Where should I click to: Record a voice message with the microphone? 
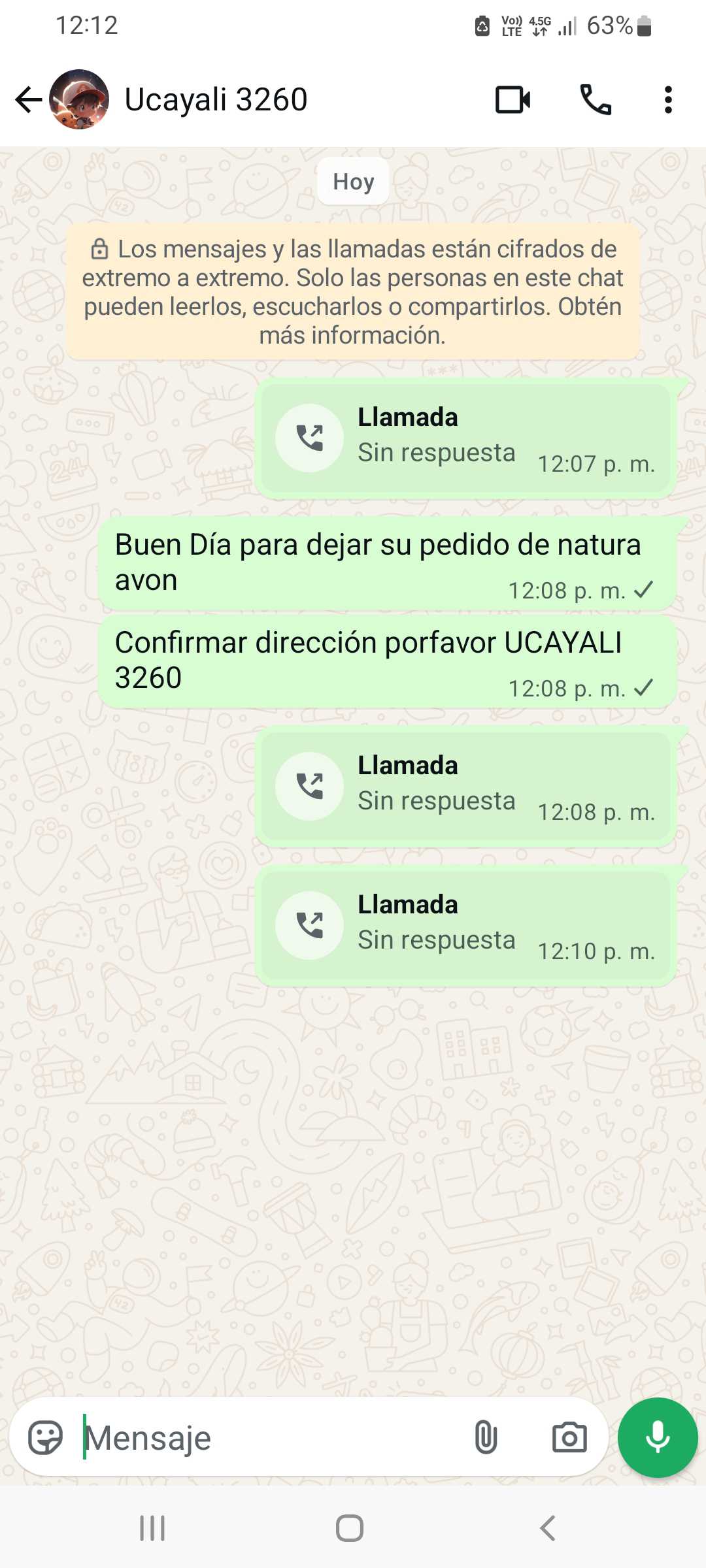[658, 1437]
